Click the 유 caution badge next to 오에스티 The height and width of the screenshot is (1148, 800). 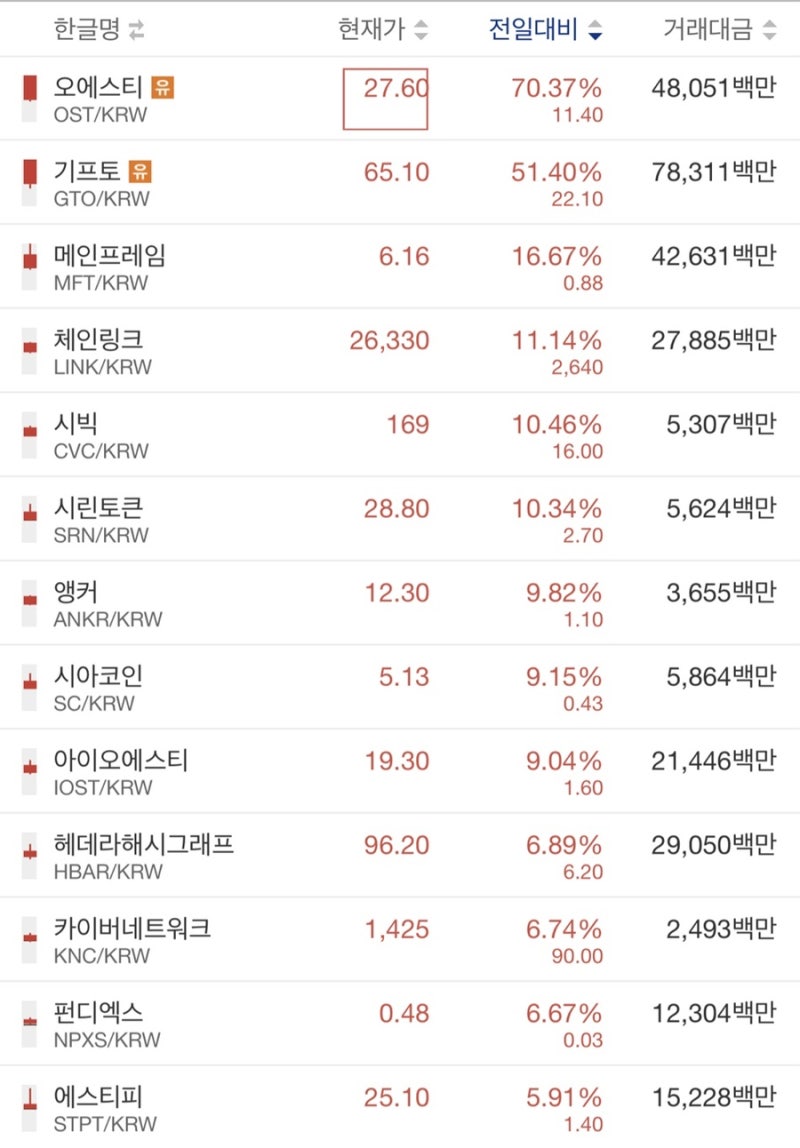point(164,87)
